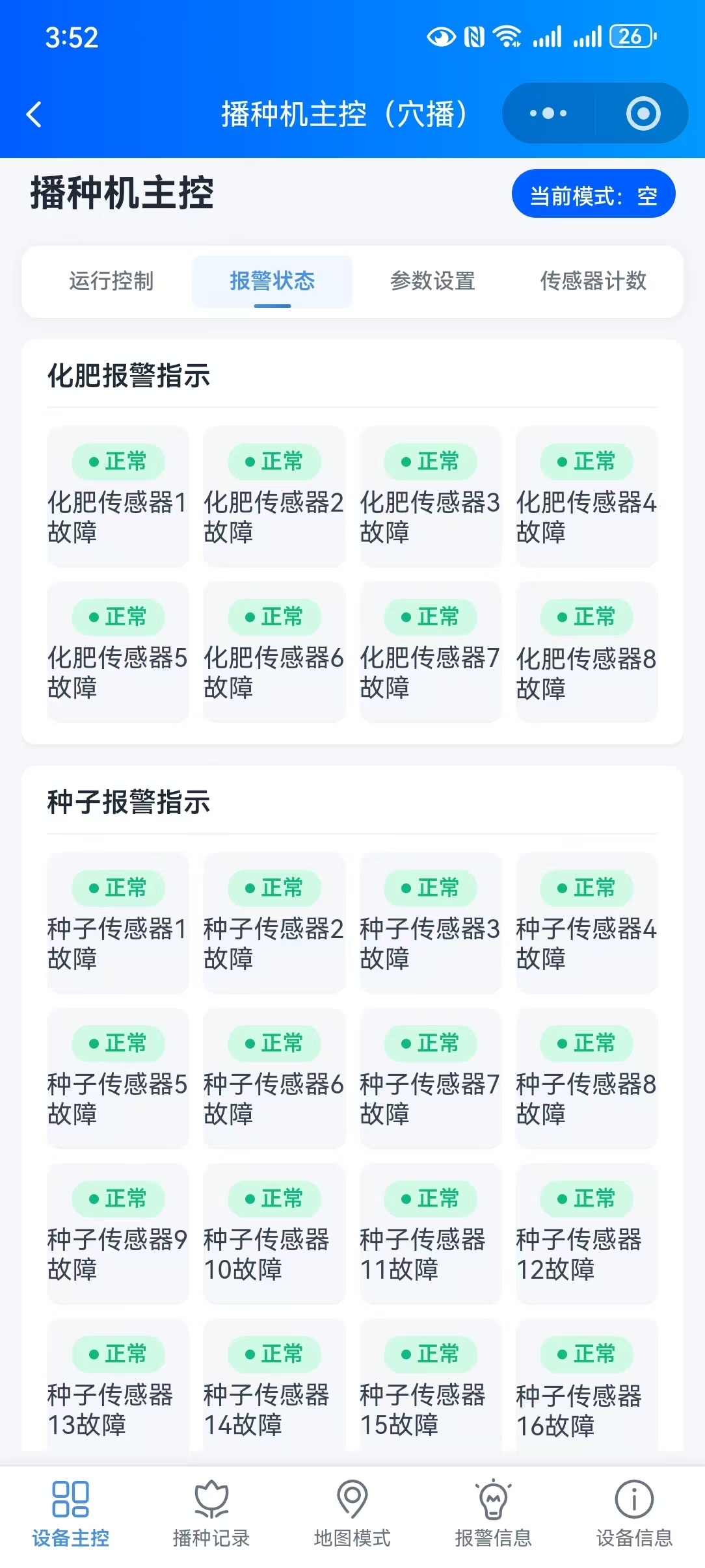Switch to the 参数设置 tab
This screenshot has height=1568, width=705.
click(x=432, y=281)
